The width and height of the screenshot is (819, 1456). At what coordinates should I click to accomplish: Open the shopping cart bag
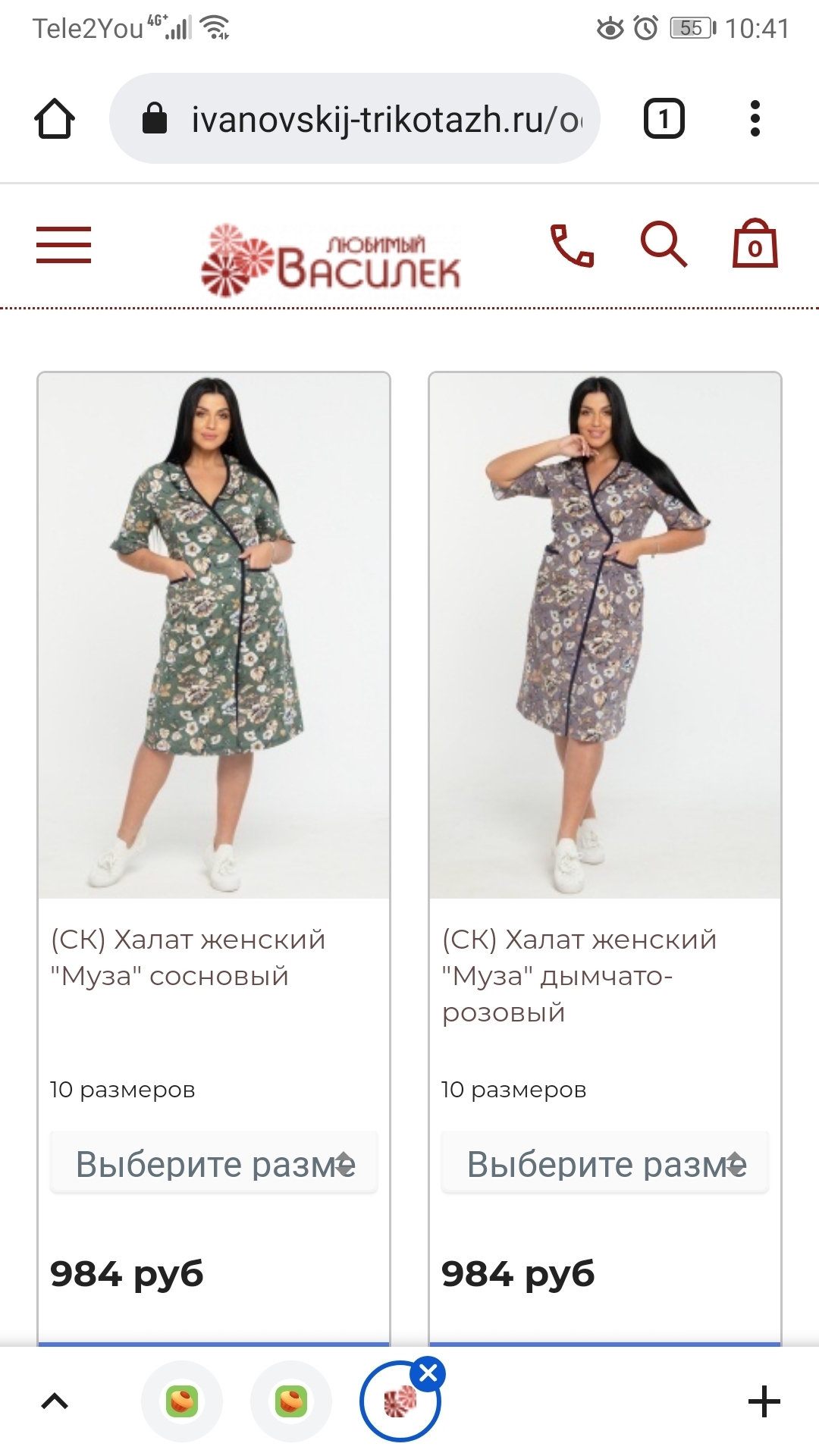point(755,244)
